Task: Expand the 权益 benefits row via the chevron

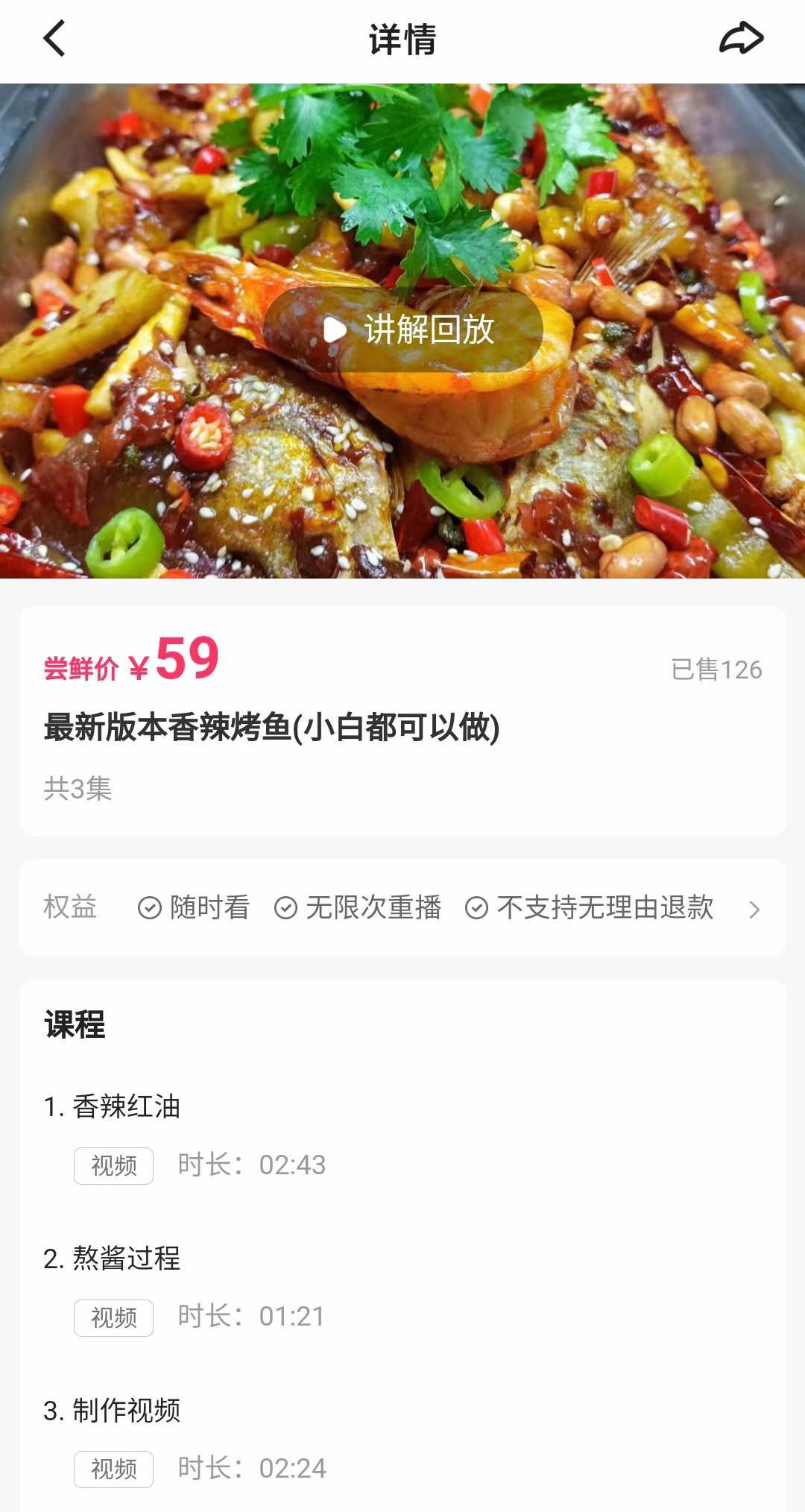Action: pyautogui.click(x=755, y=909)
